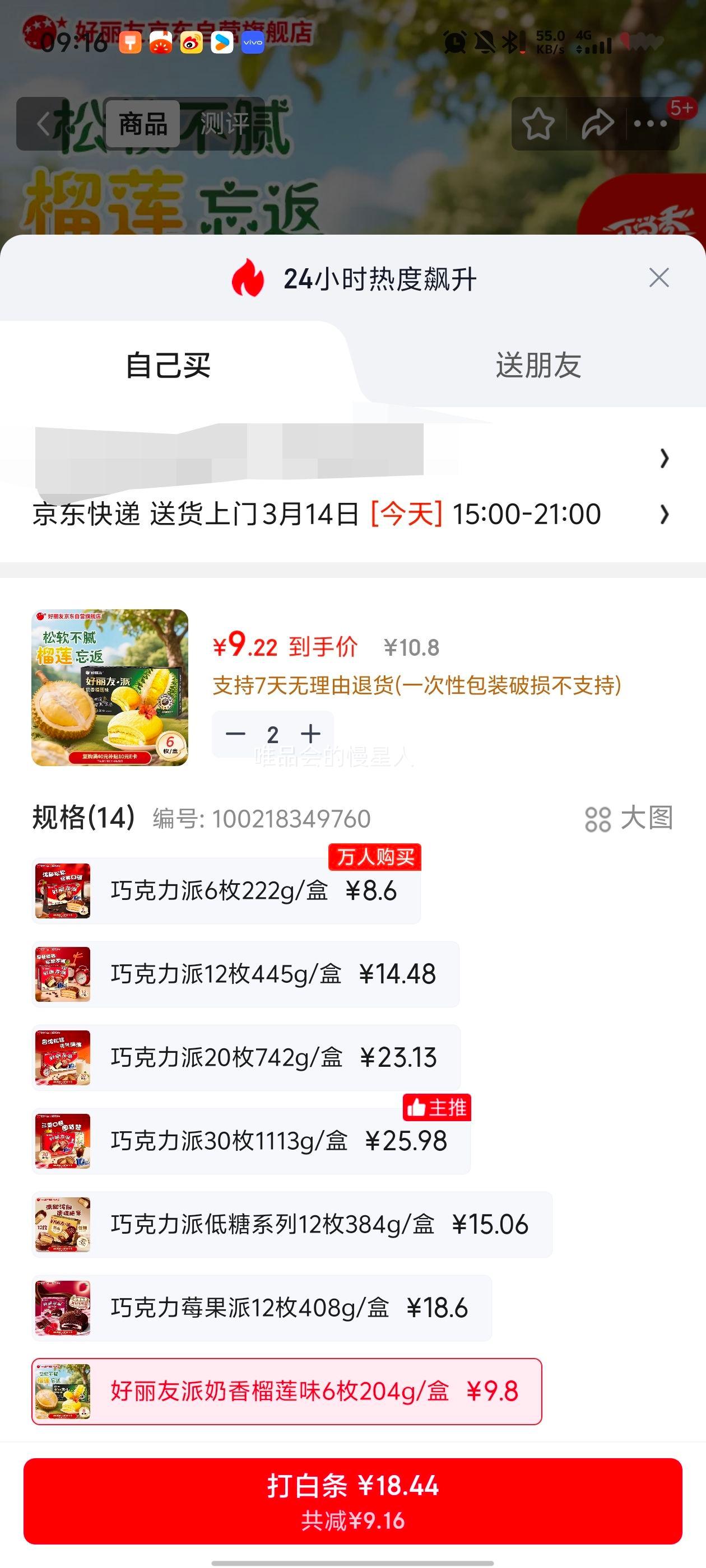Image resolution: width=706 pixels, height=1568 pixels.
Task: View the selected product image
Action: [x=110, y=687]
